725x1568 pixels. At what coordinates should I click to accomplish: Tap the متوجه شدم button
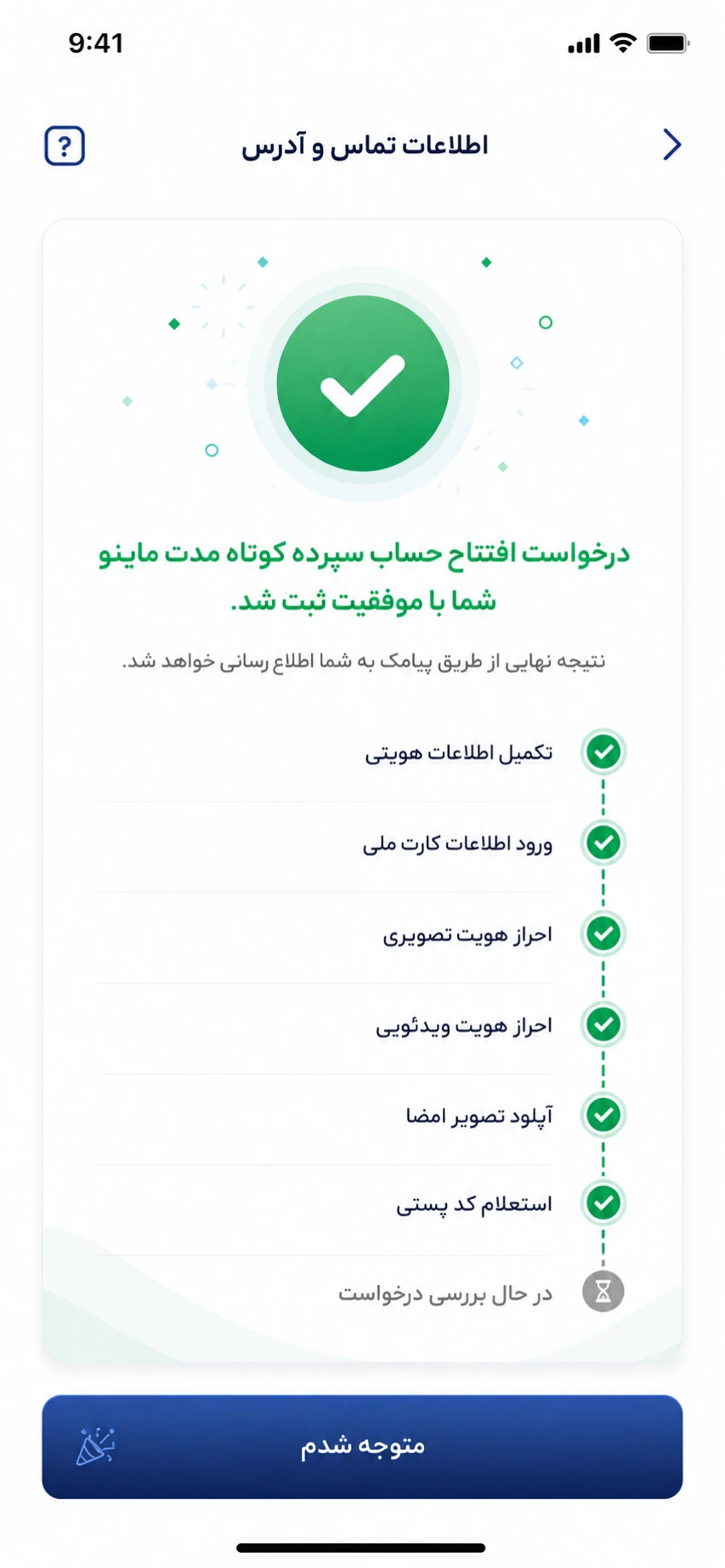pos(362,1446)
